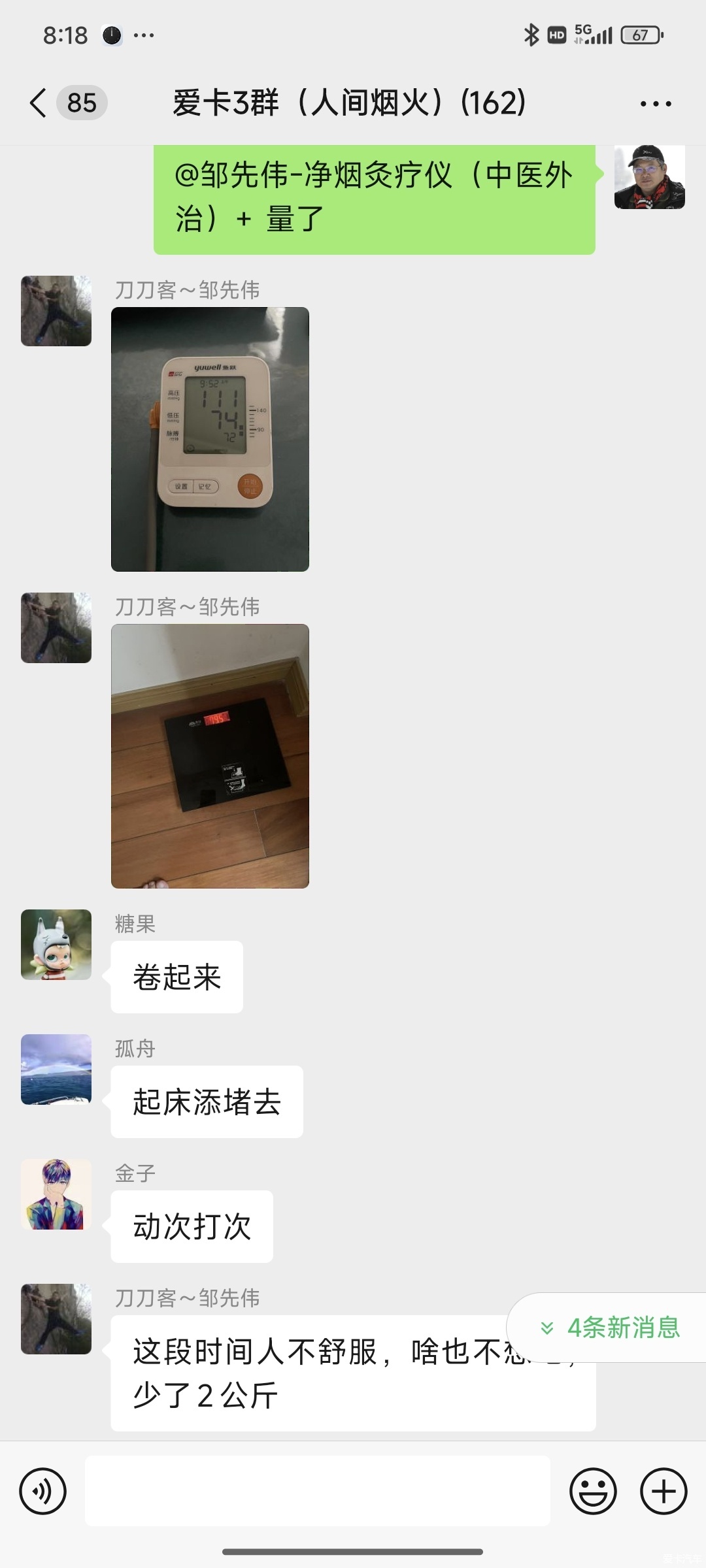Screen dimensions: 706x1568
Task: Open 糖果's profile avatar
Action: pos(56,945)
